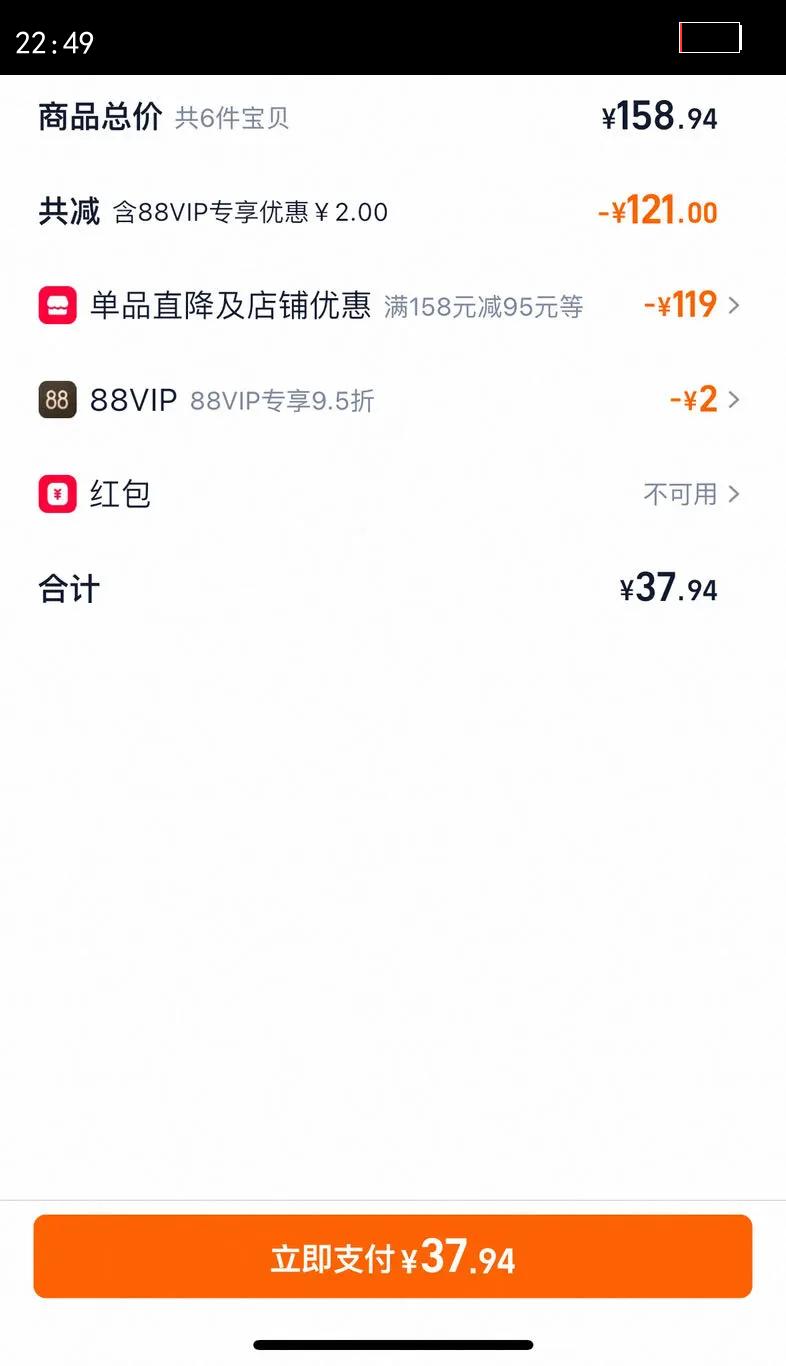The image size is (786, 1366).
Task: Click the battery indicator in the status bar
Action: click(x=711, y=38)
